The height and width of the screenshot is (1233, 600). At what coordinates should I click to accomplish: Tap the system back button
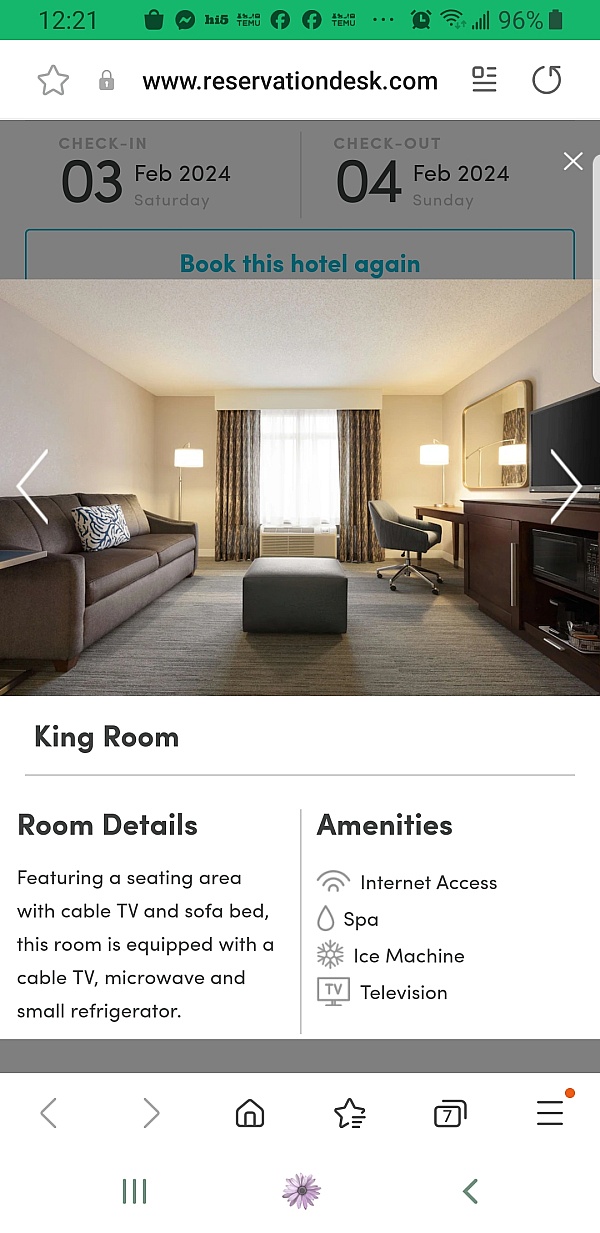470,1191
